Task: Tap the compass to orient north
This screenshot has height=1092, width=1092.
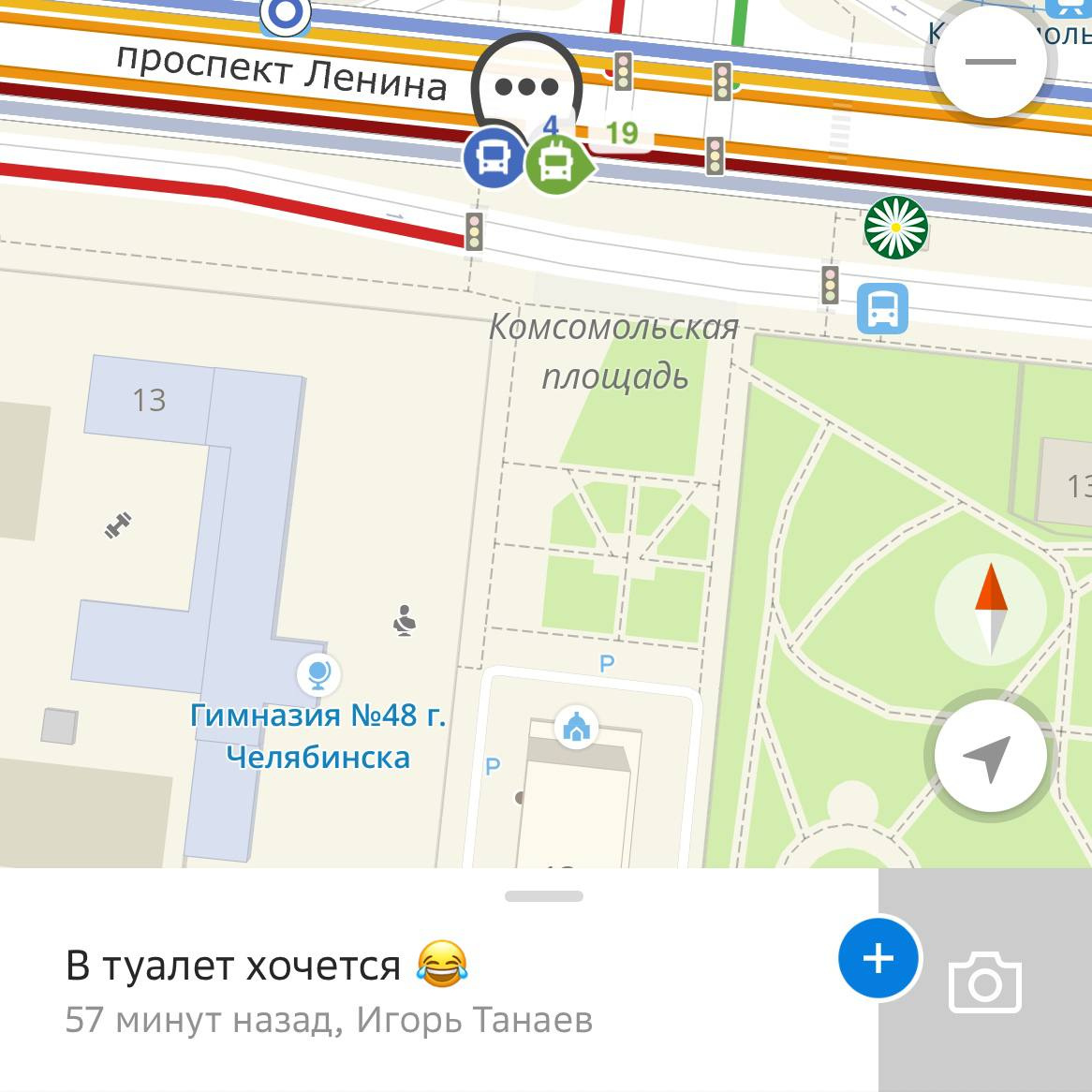Action: pyautogui.click(x=990, y=609)
